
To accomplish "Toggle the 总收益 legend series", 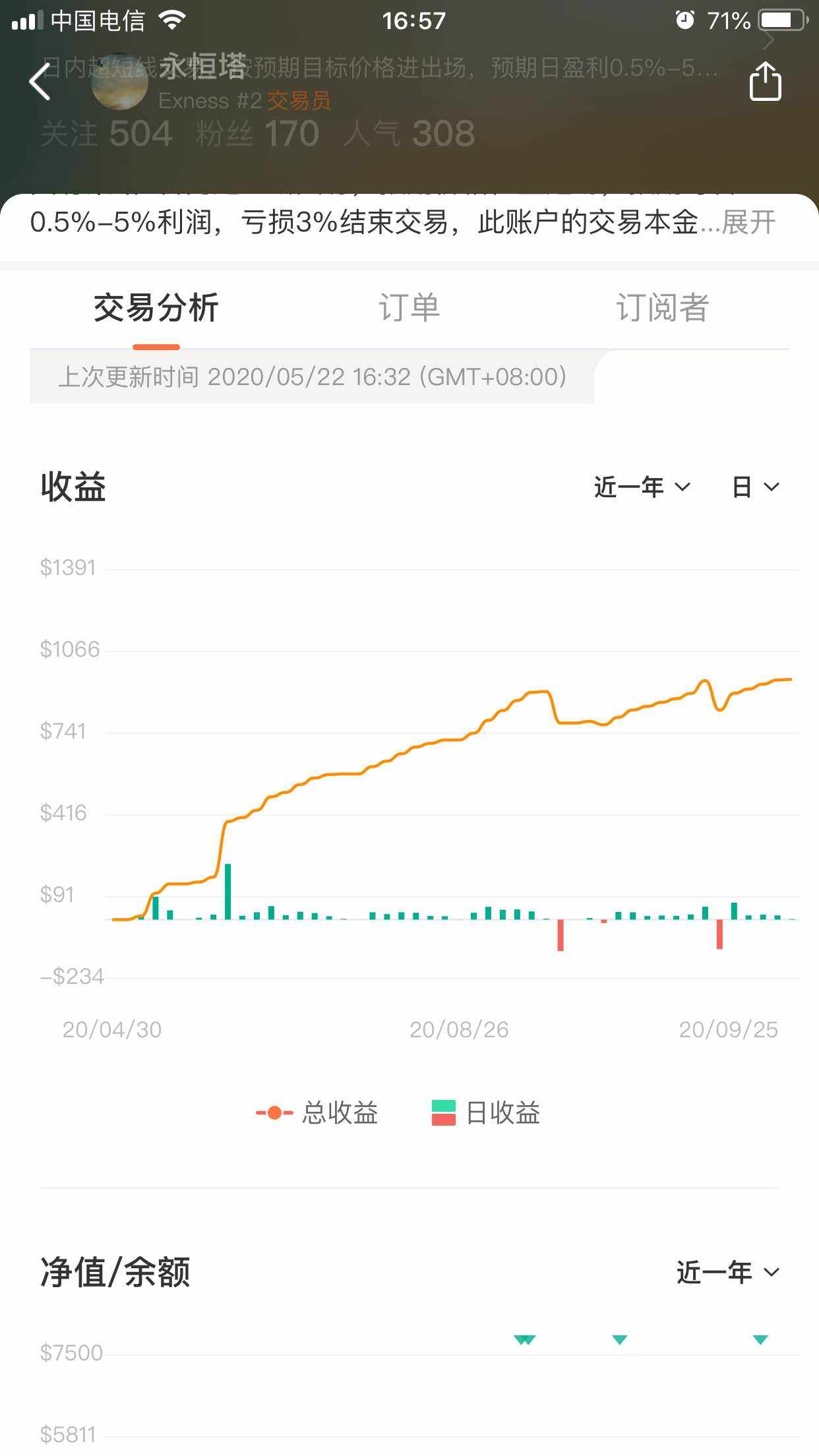I will pos(317,1113).
